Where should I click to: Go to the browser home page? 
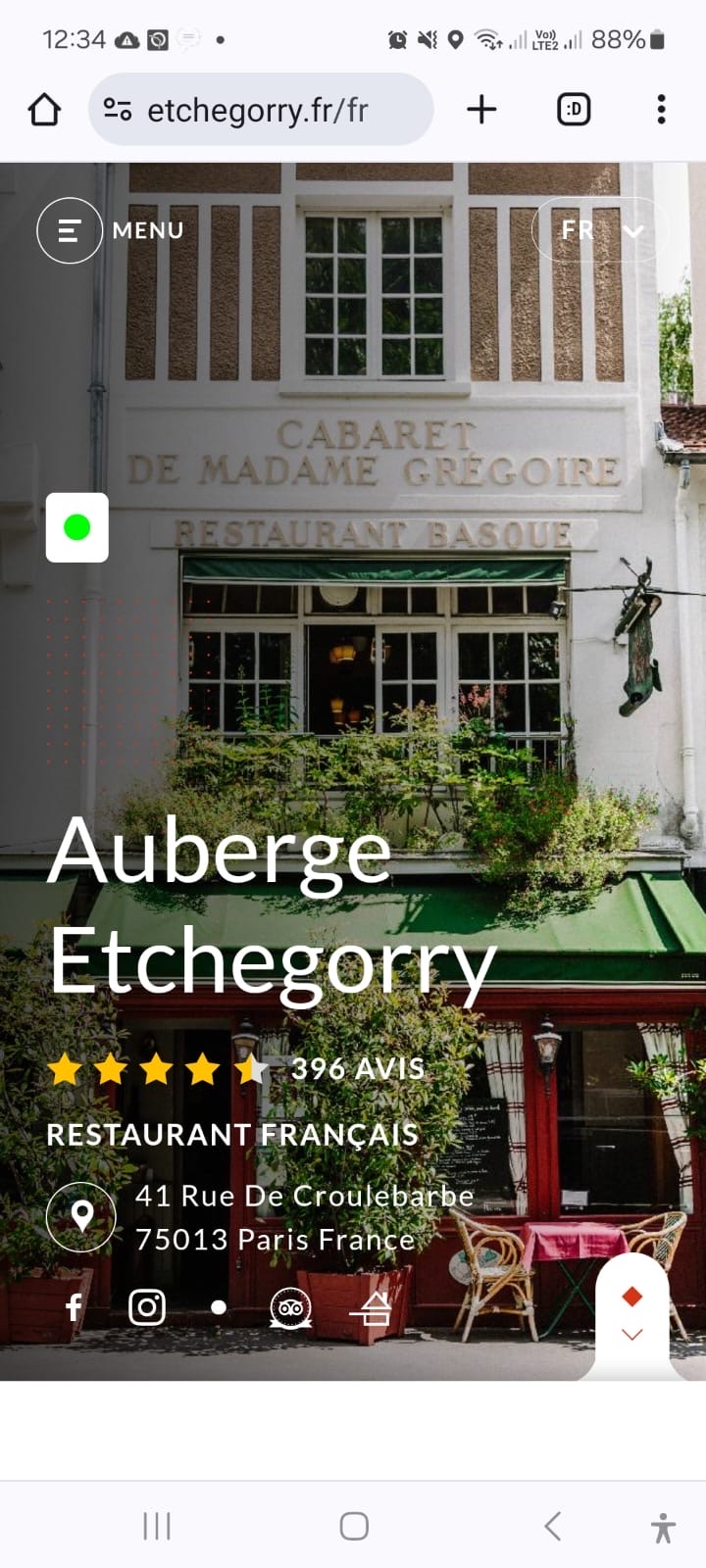click(44, 110)
